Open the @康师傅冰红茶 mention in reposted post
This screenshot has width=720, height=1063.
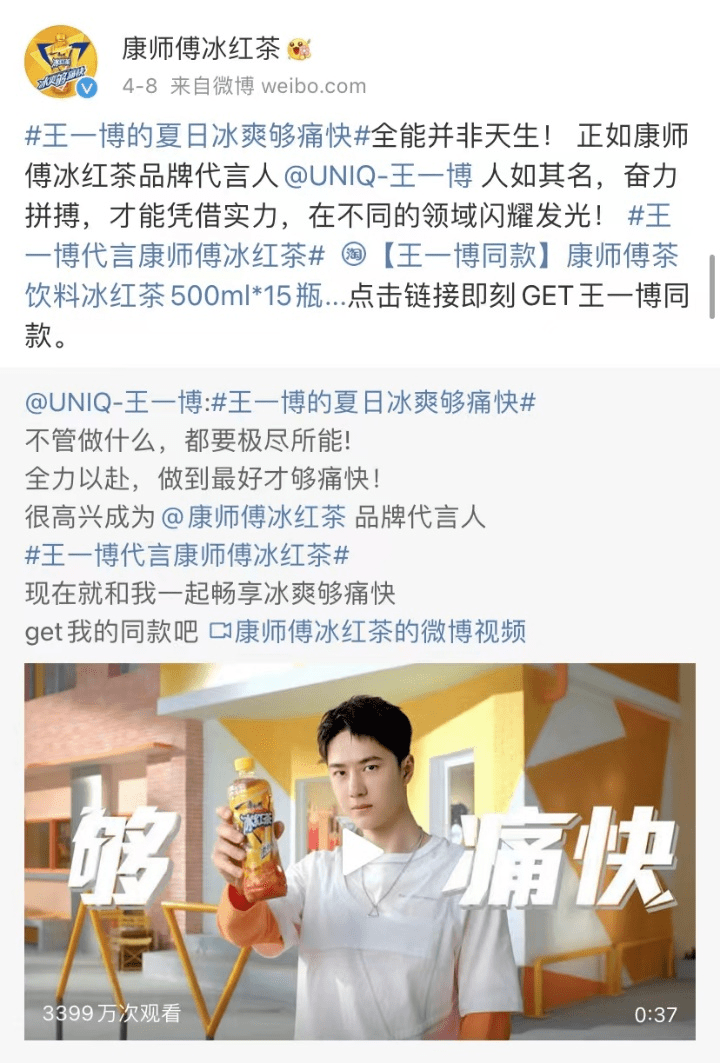(x=253, y=517)
